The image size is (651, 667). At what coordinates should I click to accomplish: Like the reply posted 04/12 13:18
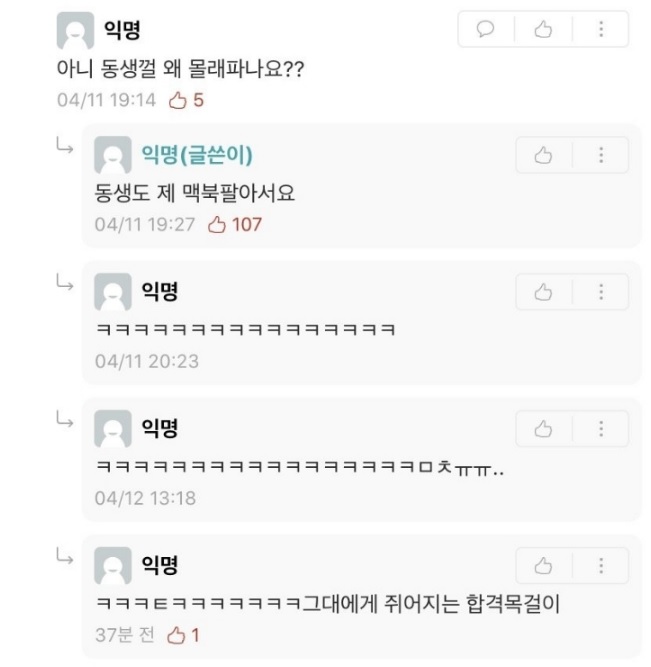[544, 429]
